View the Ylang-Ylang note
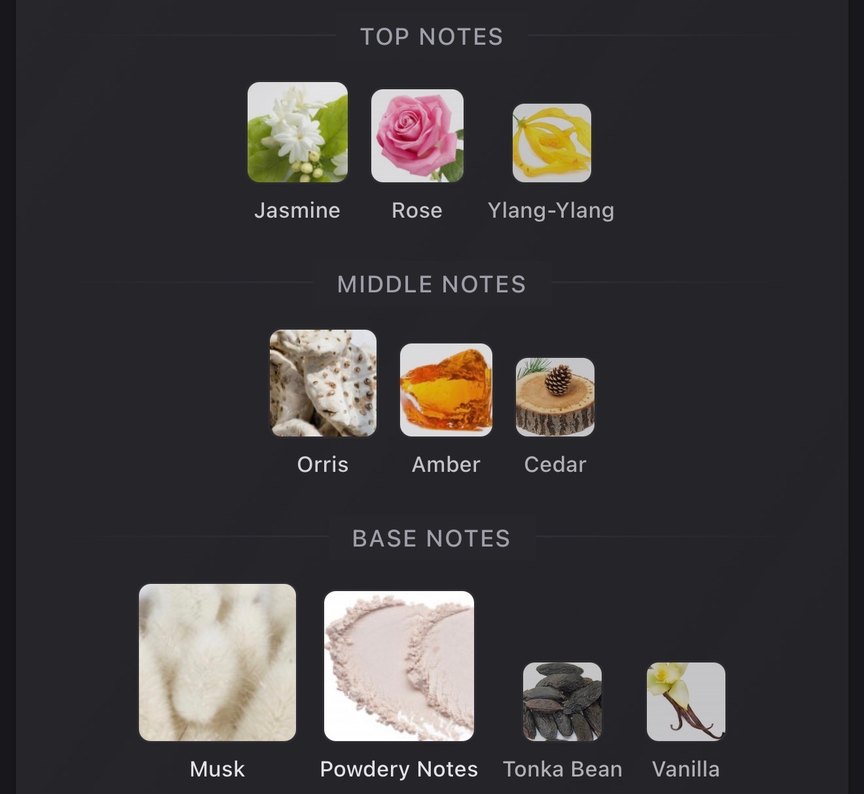The height and width of the screenshot is (794, 864). coord(551,143)
